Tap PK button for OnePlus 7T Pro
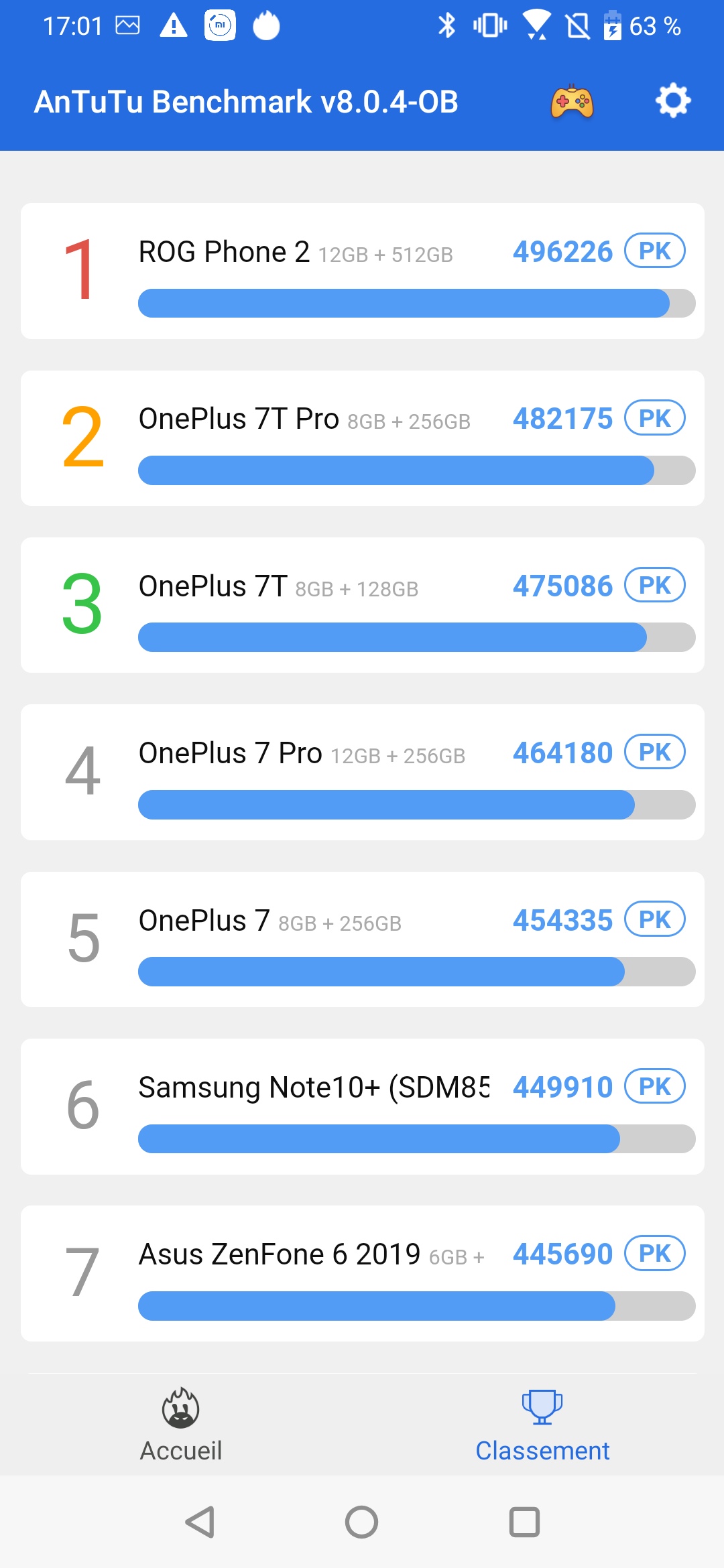 [654, 418]
